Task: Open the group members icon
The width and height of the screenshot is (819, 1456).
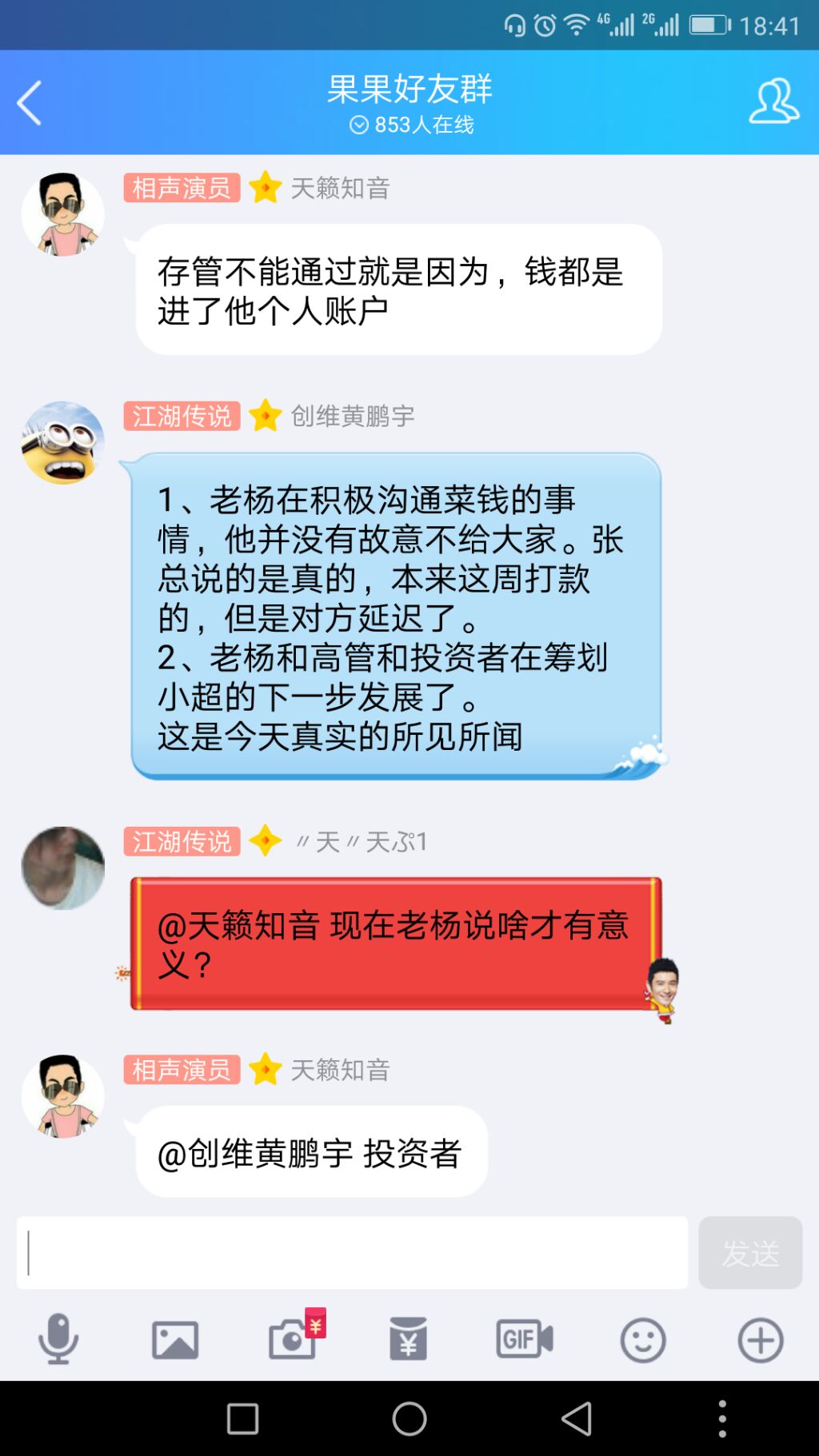Action: tap(773, 102)
